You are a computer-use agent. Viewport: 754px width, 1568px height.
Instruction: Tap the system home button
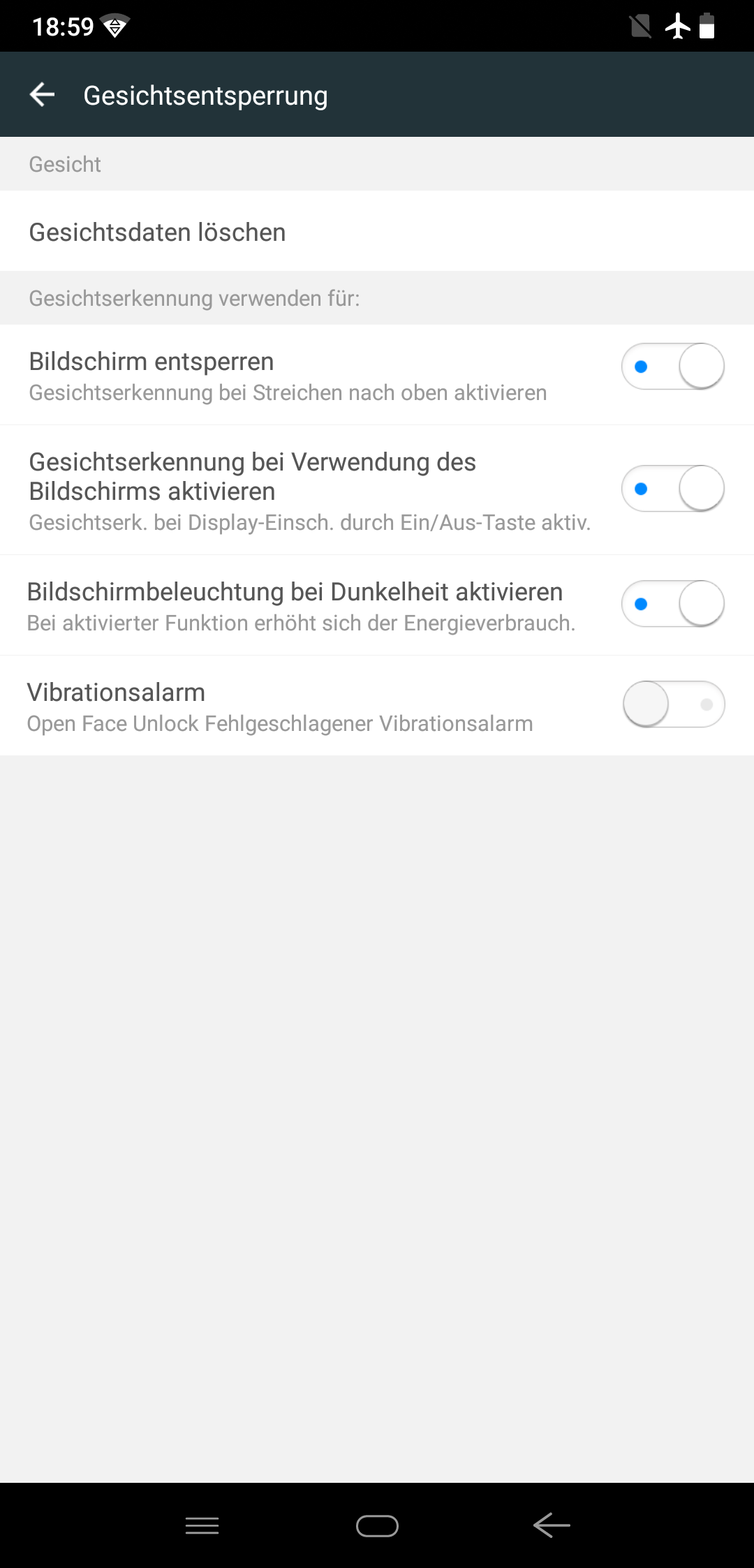(377, 1525)
